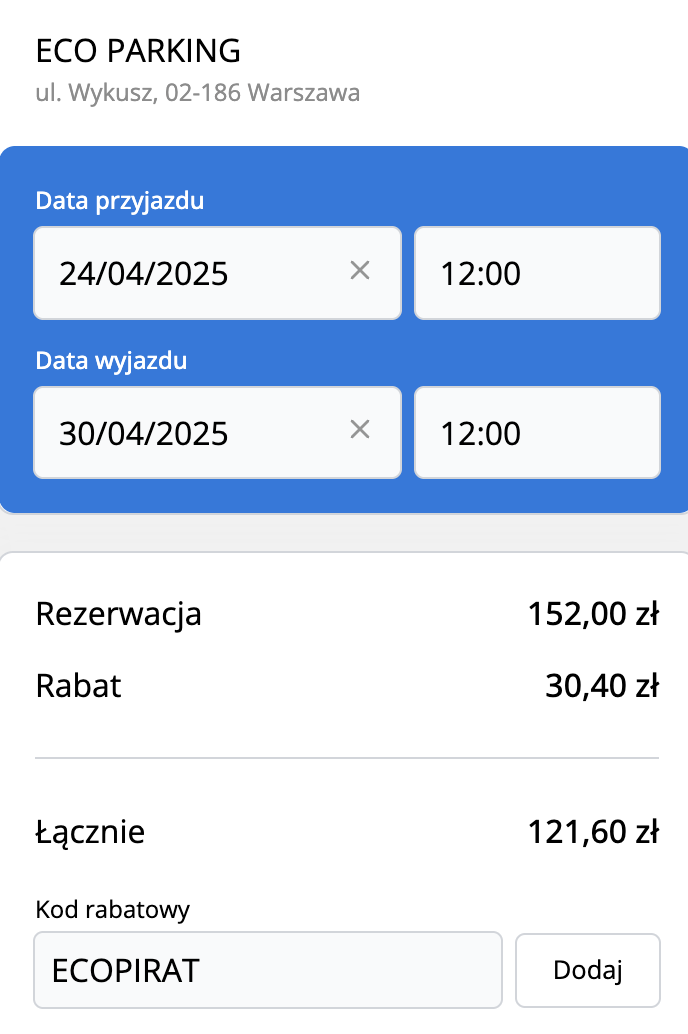Change the arrival time under Data przyjazdu
This screenshot has width=688, height=1034.
click(x=537, y=273)
